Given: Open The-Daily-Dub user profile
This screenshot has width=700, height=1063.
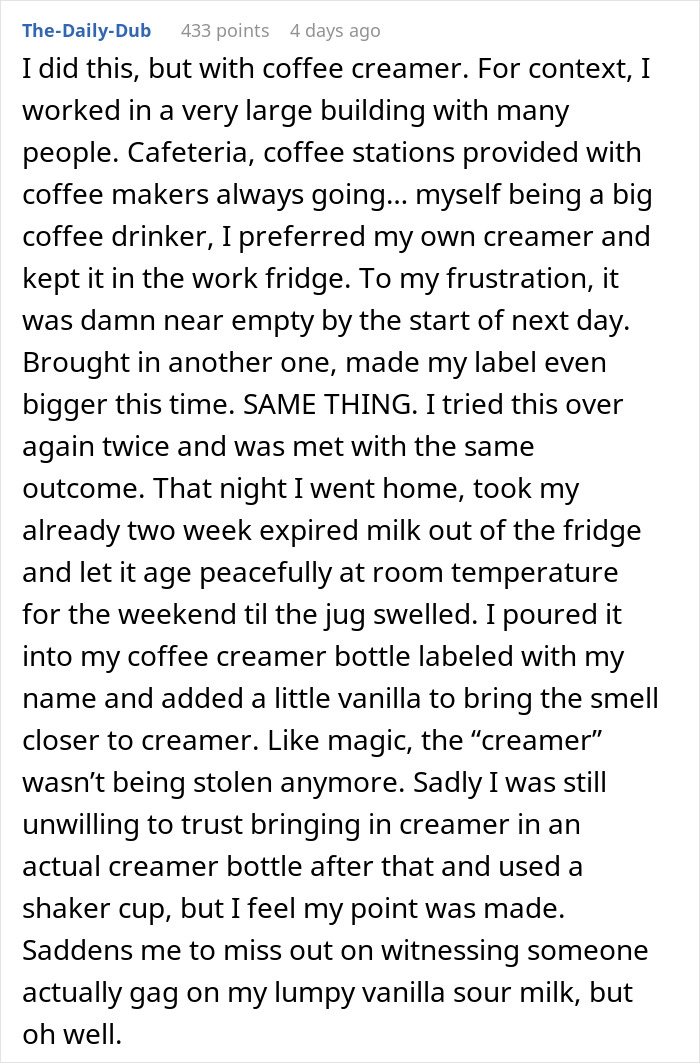Looking at the screenshot, I should tap(86, 31).
